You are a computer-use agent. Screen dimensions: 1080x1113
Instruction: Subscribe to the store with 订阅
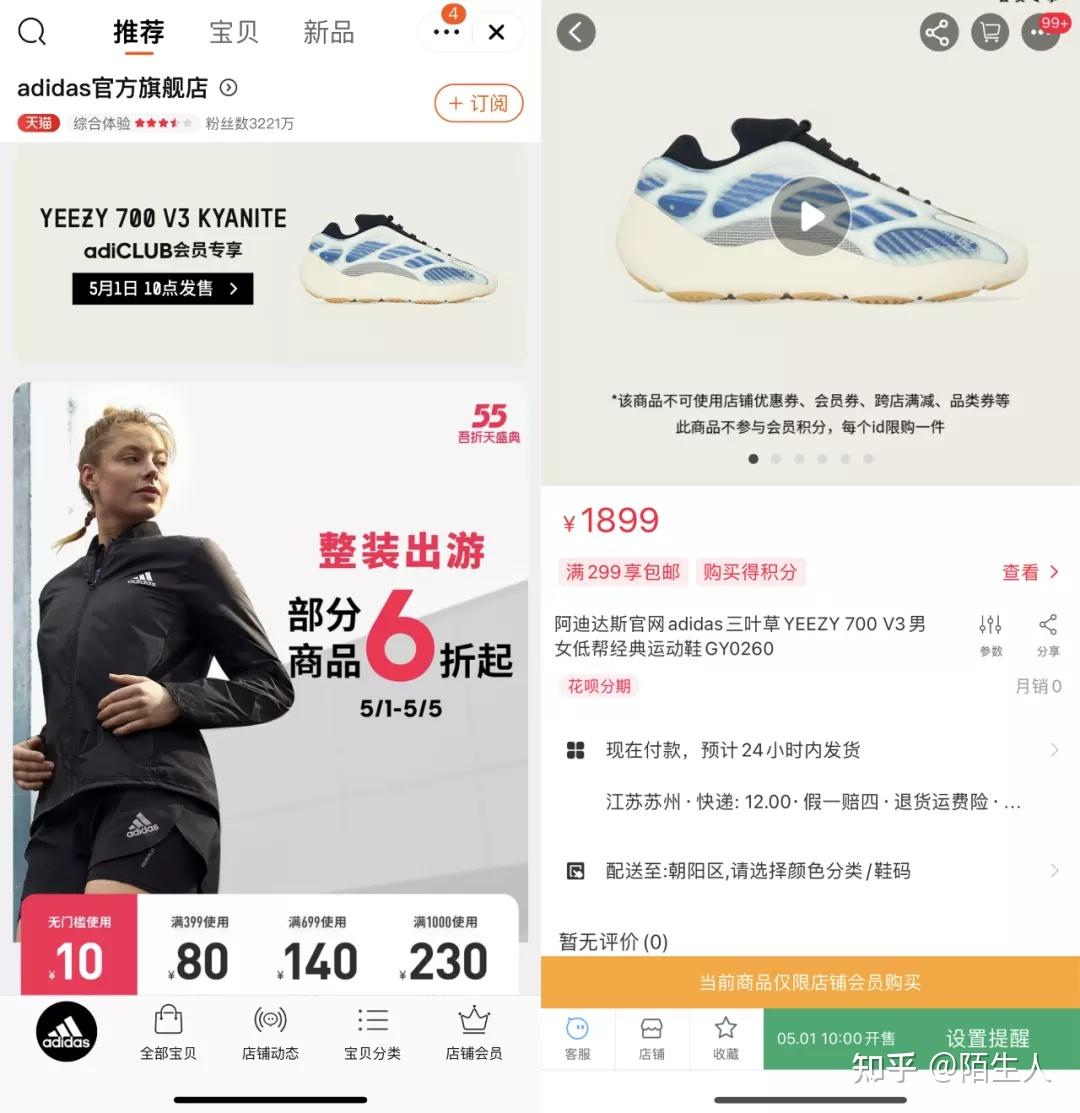click(x=479, y=103)
